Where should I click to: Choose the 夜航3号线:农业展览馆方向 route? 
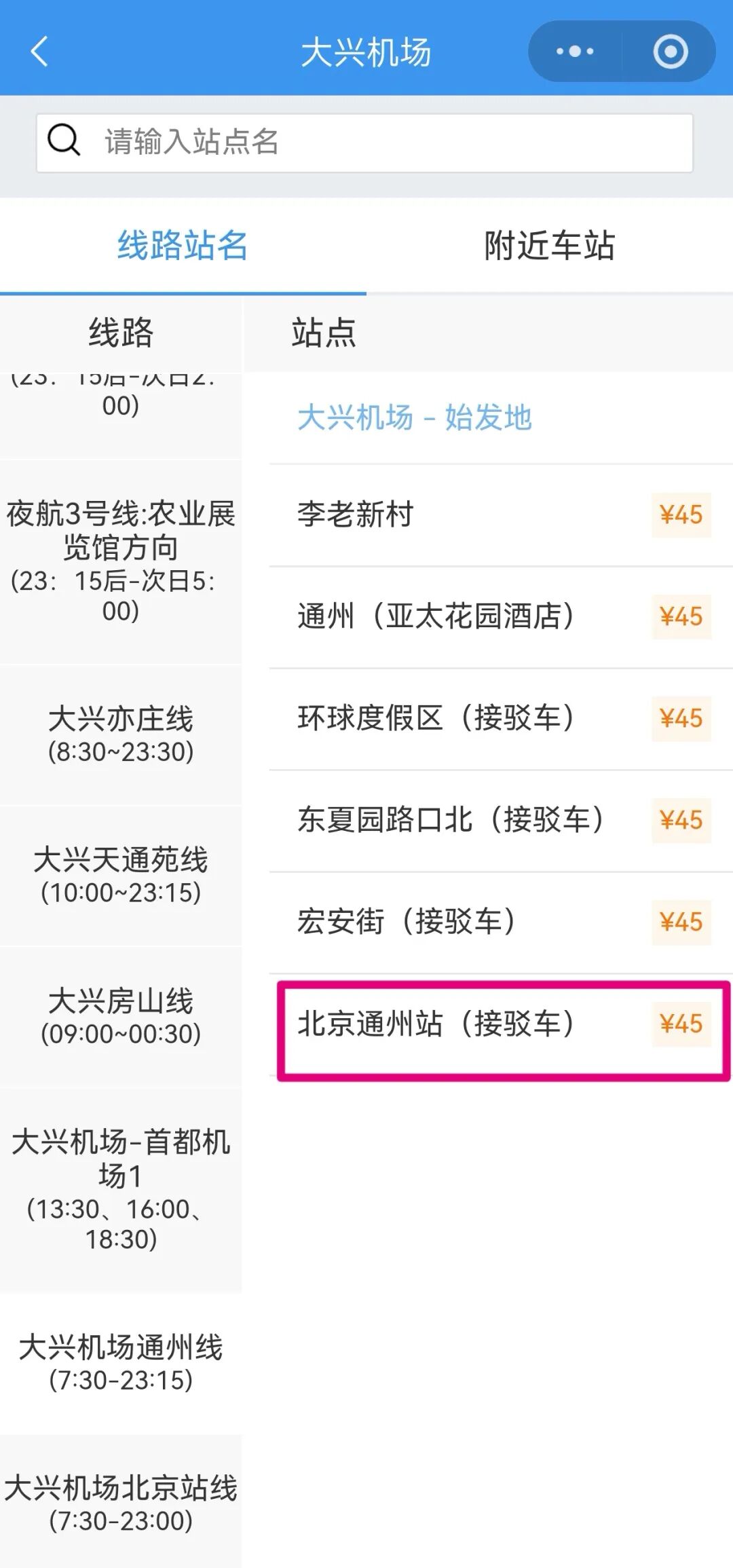[x=121, y=562]
